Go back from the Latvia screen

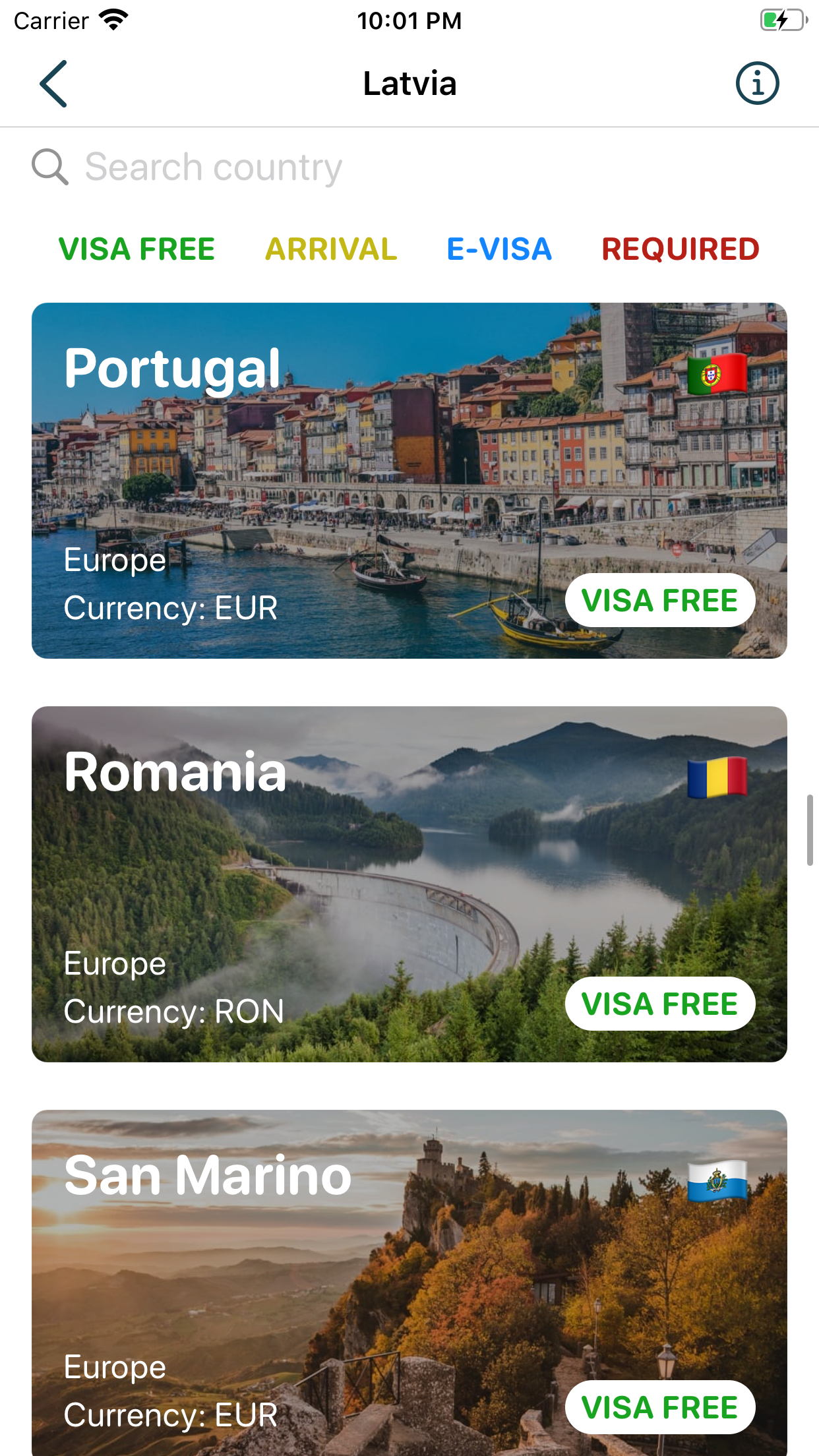[x=53, y=84]
